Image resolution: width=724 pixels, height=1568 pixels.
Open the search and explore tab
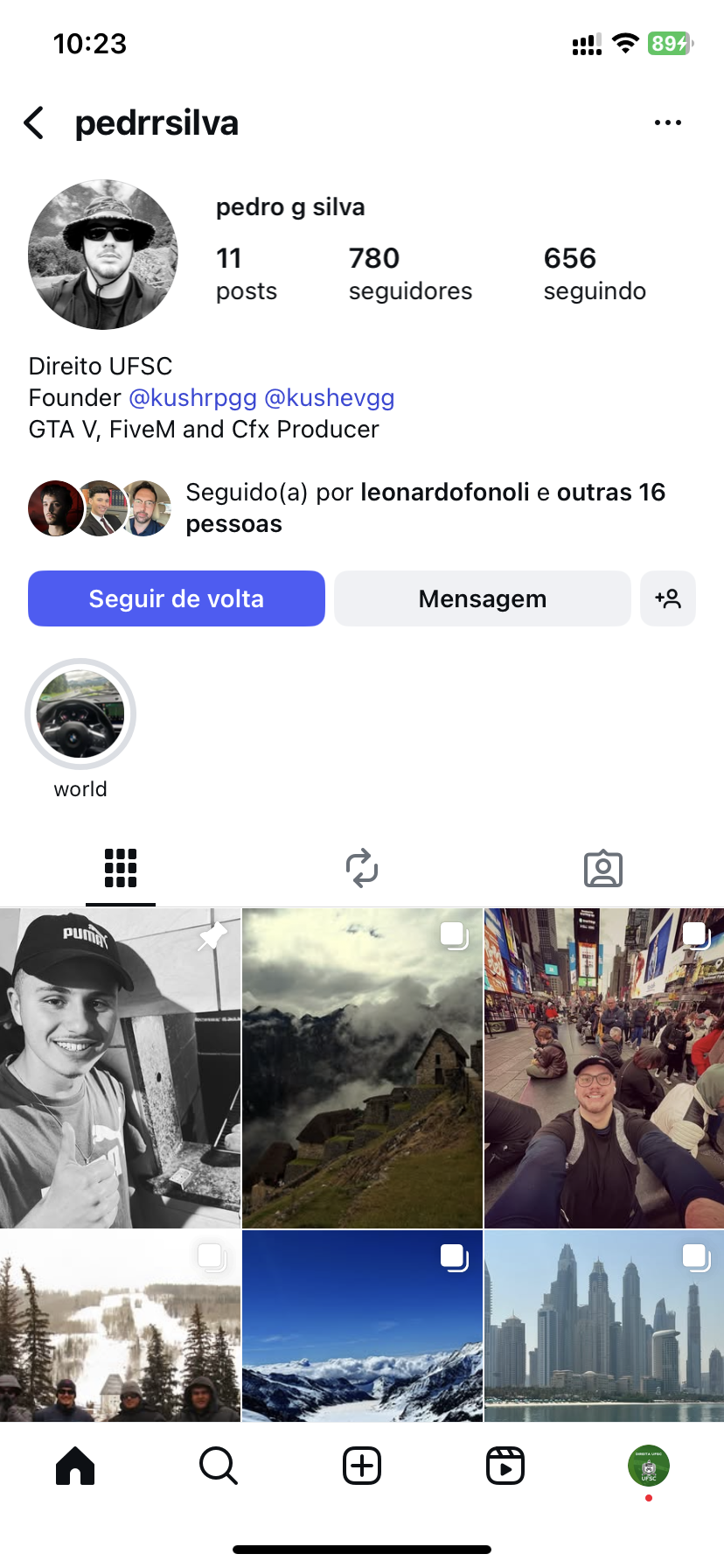click(x=219, y=1466)
